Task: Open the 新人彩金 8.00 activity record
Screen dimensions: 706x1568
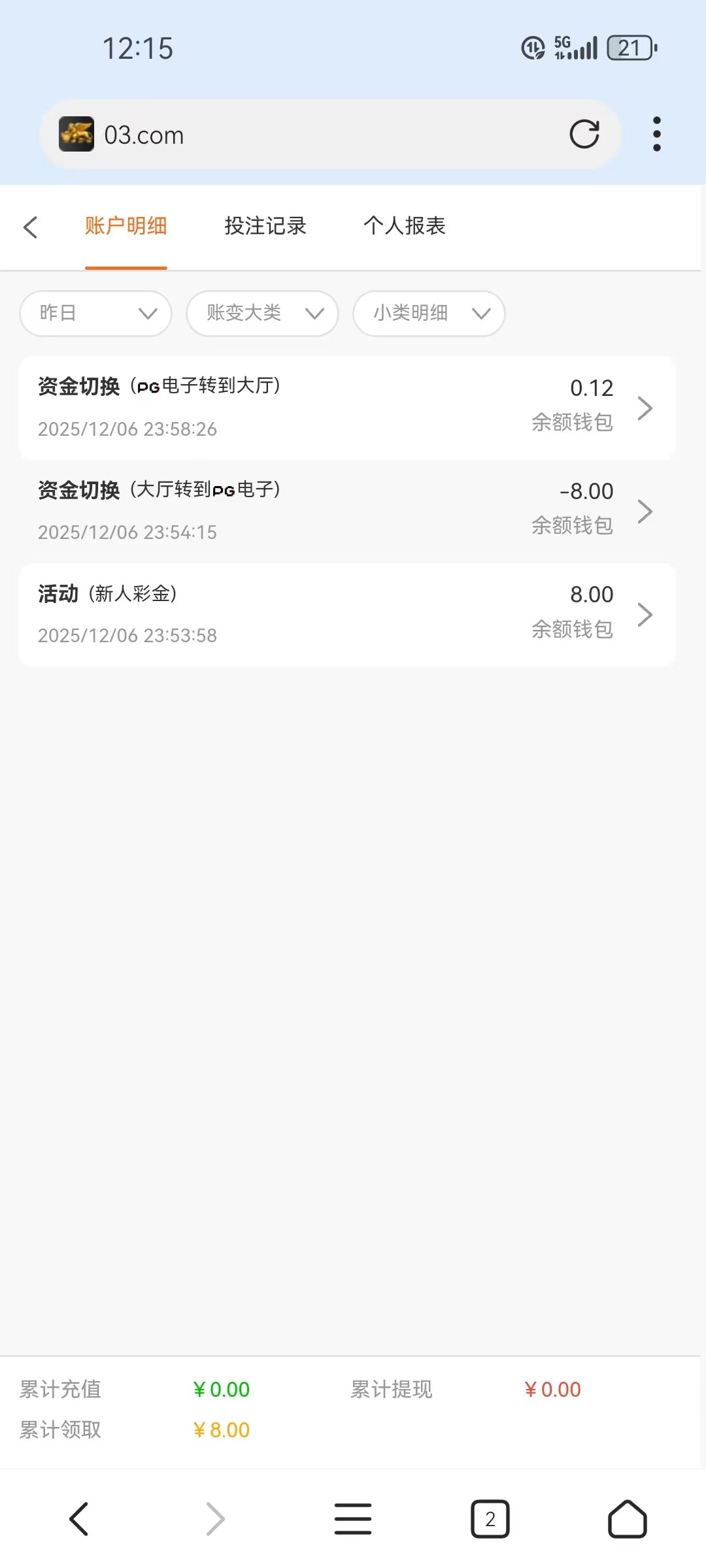Action: tap(347, 614)
